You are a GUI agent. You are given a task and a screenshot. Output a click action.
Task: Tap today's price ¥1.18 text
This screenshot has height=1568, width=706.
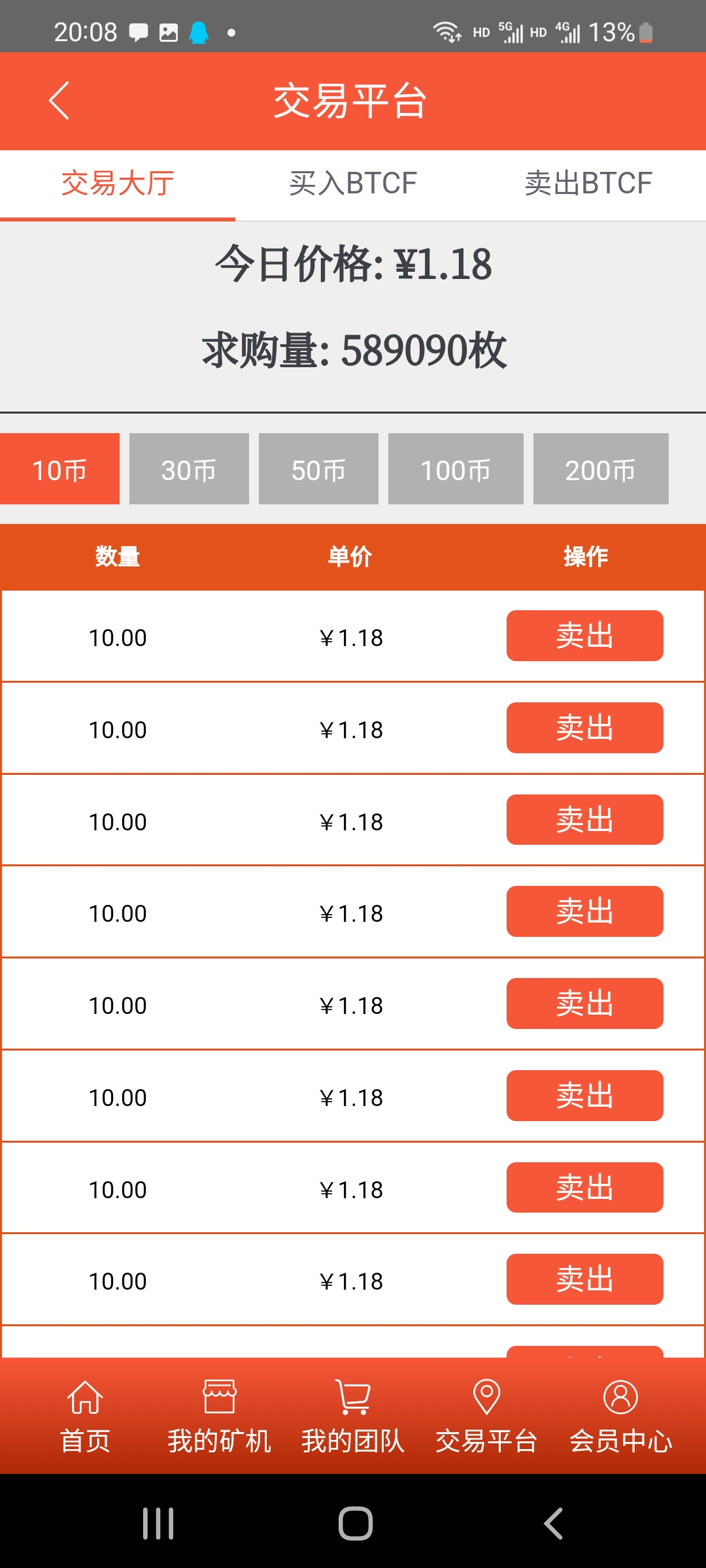point(353,263)
